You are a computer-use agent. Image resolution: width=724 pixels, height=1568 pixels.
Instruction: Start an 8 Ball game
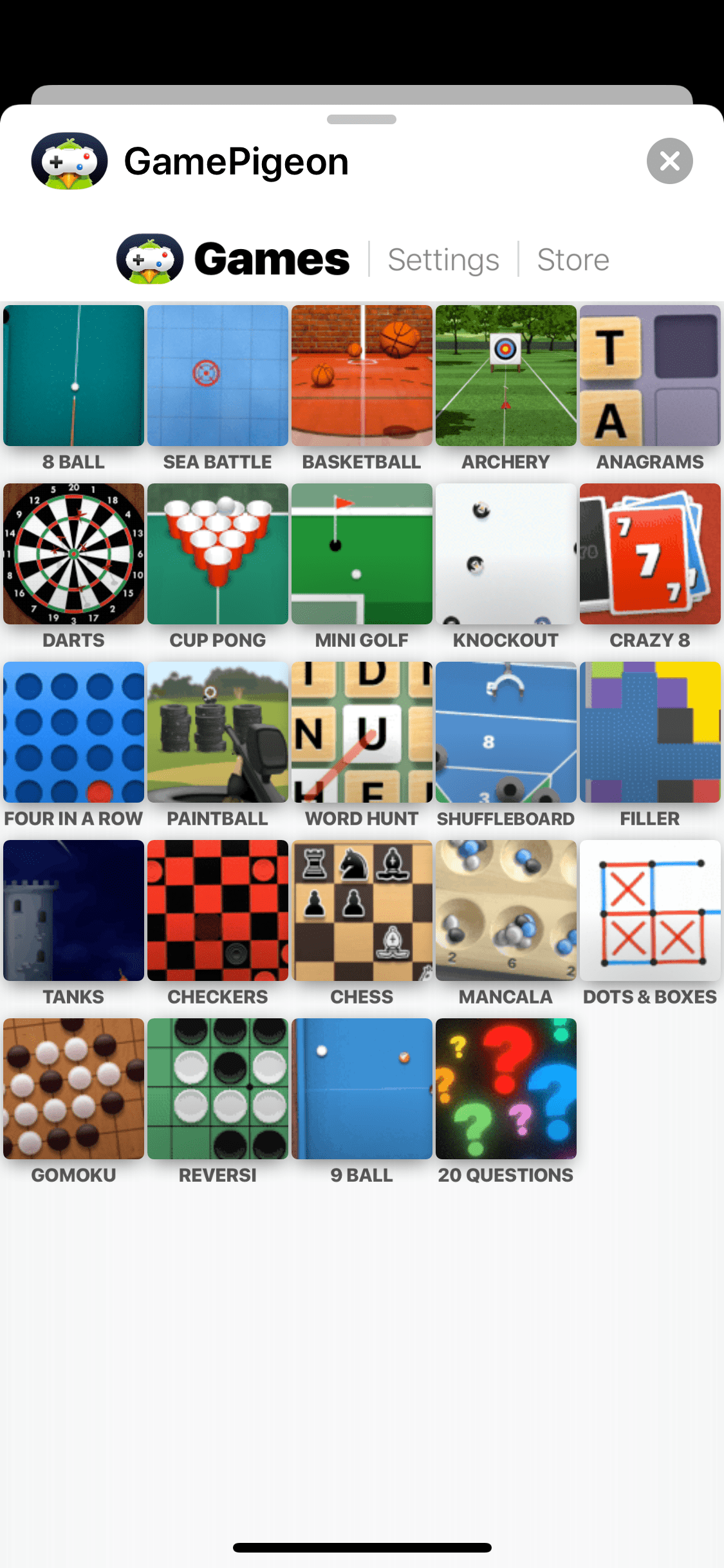73,376
